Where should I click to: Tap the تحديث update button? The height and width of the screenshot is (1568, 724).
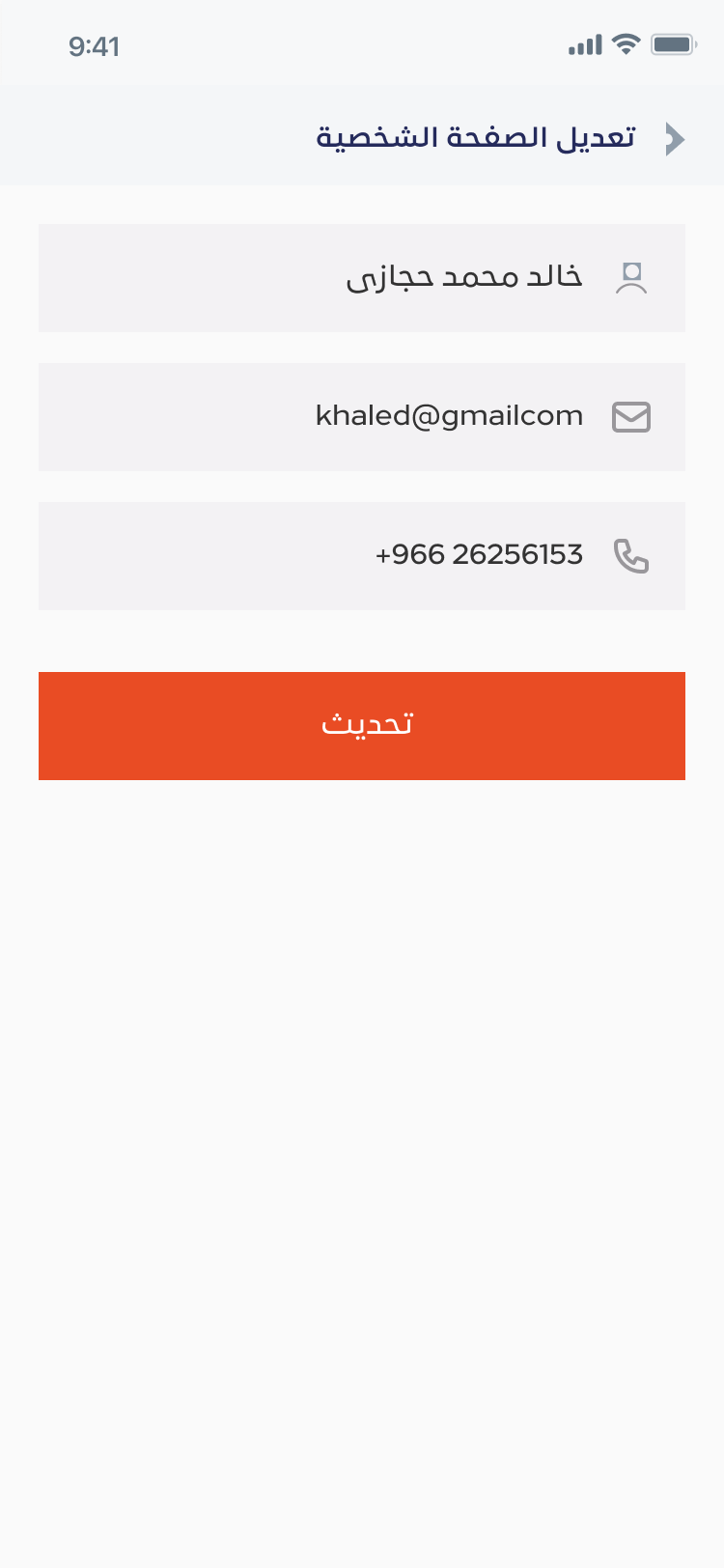[x=362, y=726]
